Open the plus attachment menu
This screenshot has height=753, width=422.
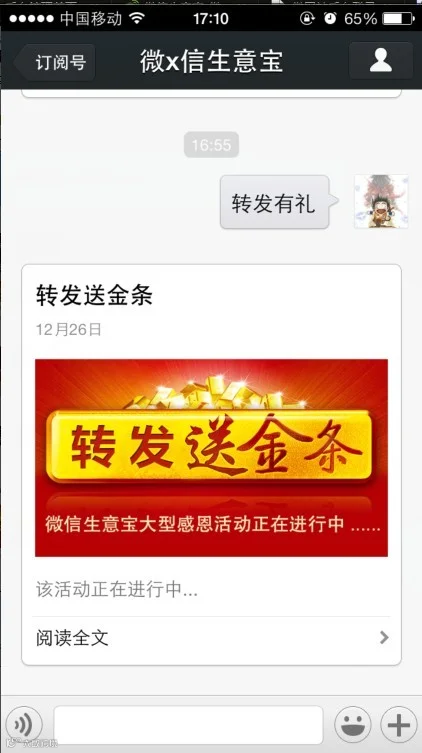point(398,724)
